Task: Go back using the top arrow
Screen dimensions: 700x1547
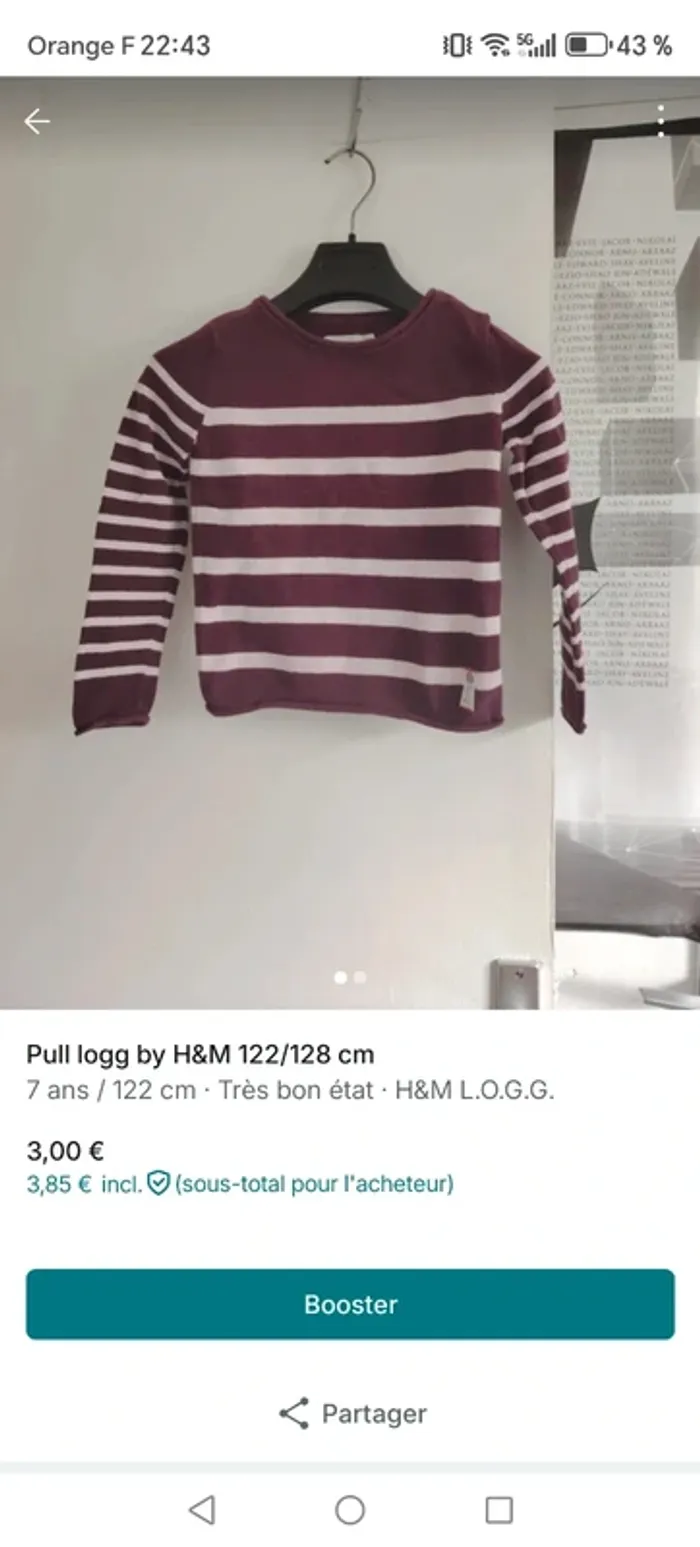Action: coord(37,122)
